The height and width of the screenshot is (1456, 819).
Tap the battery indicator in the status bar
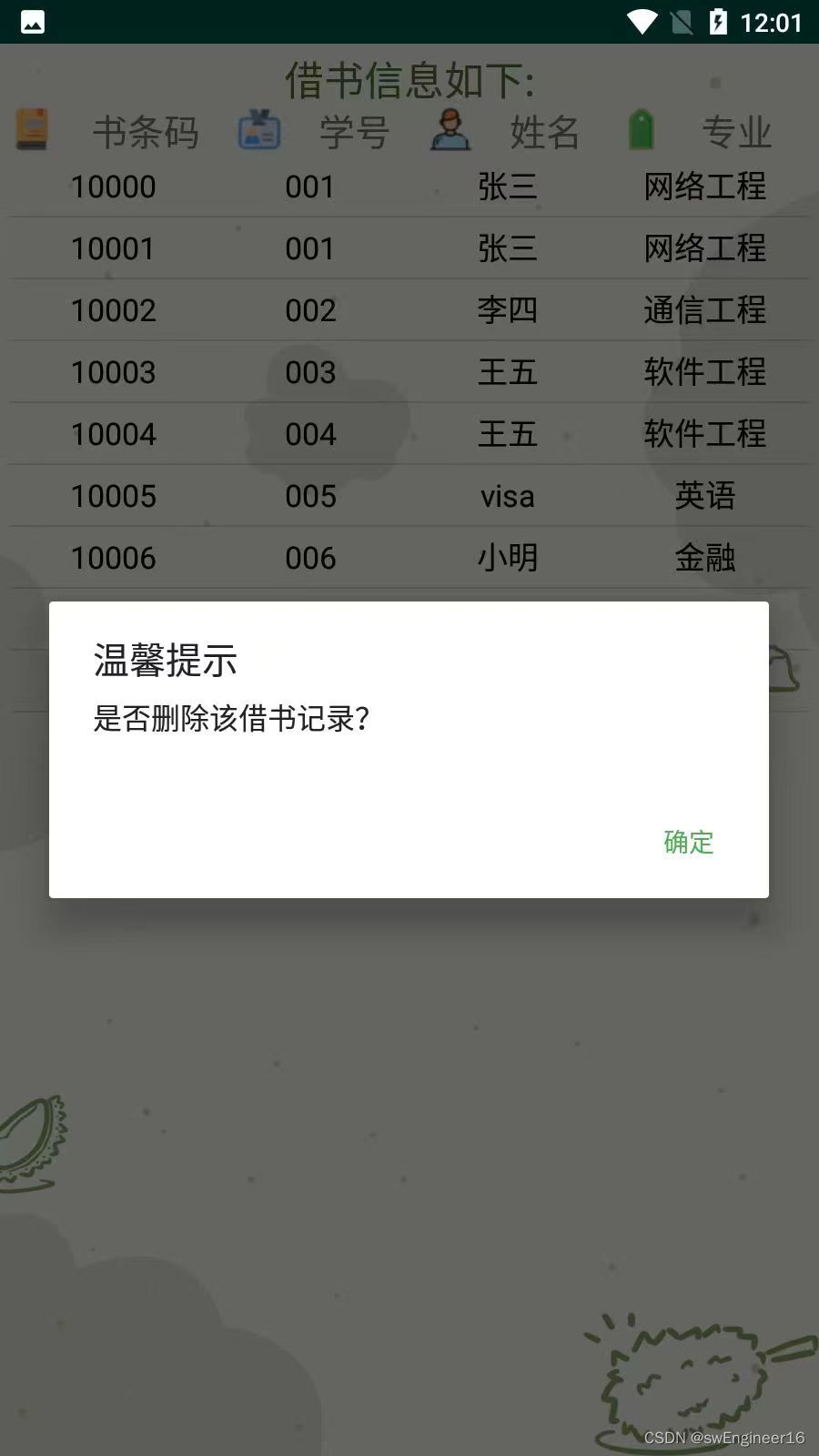720,21
